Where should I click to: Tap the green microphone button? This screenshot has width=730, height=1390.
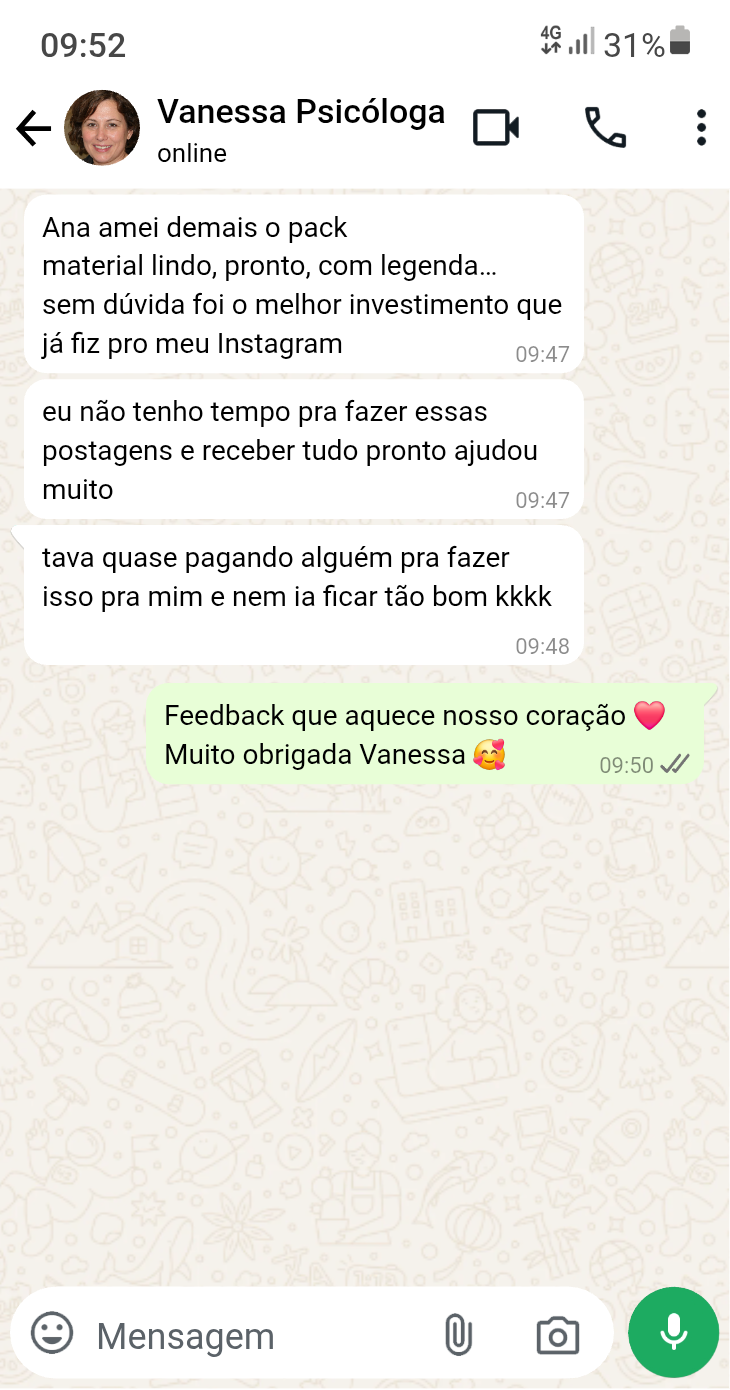[673, 1333]
